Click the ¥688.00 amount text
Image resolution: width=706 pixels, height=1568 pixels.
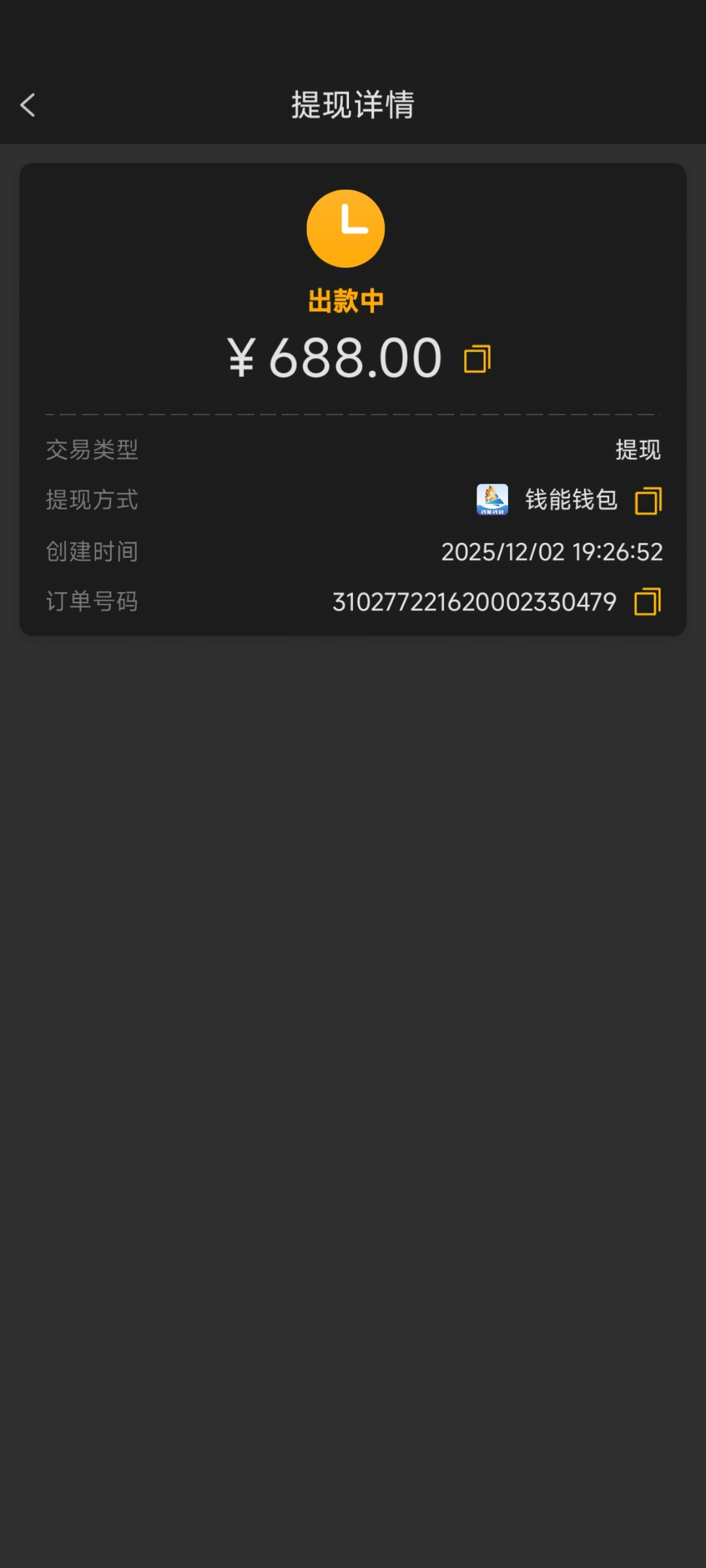tap(333, 359)
